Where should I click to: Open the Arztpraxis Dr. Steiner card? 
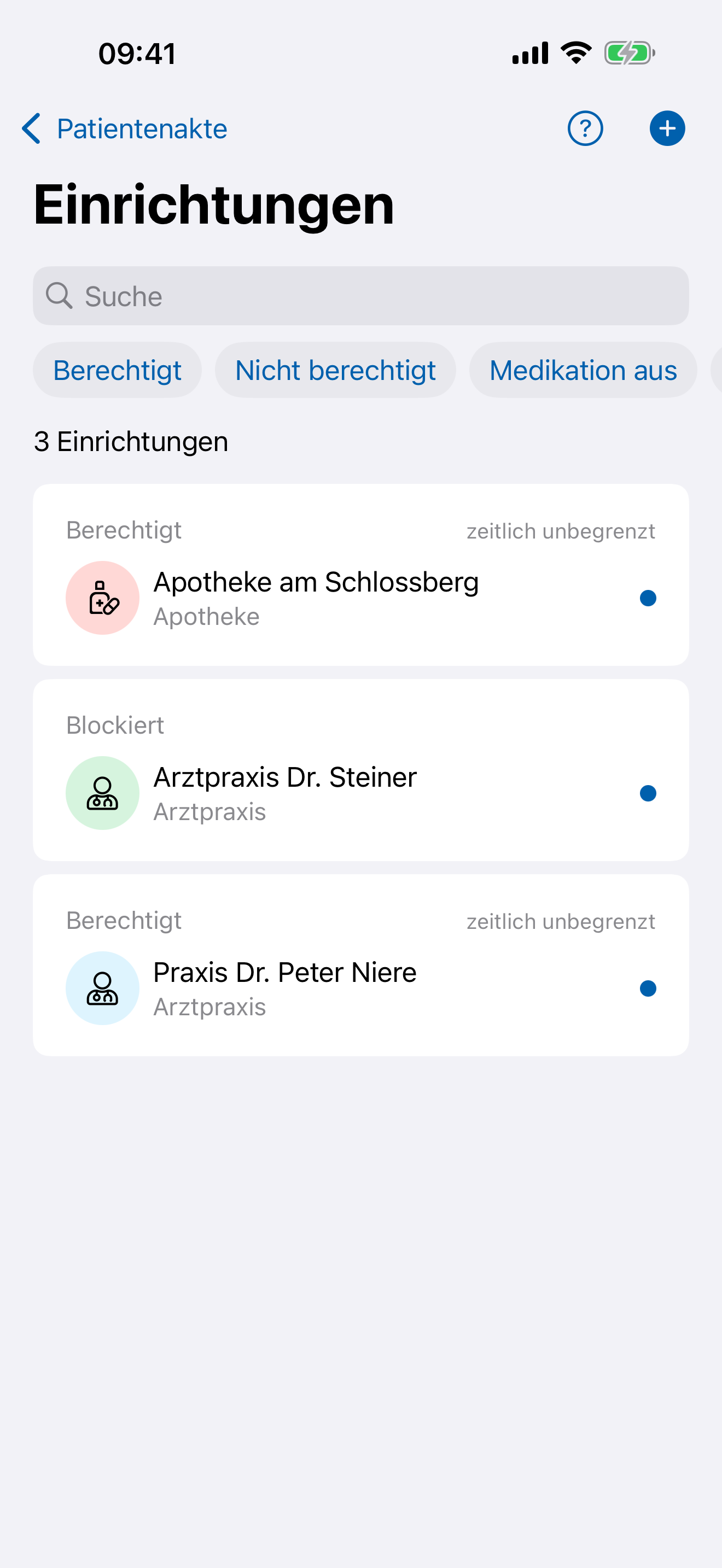(361, 770)
